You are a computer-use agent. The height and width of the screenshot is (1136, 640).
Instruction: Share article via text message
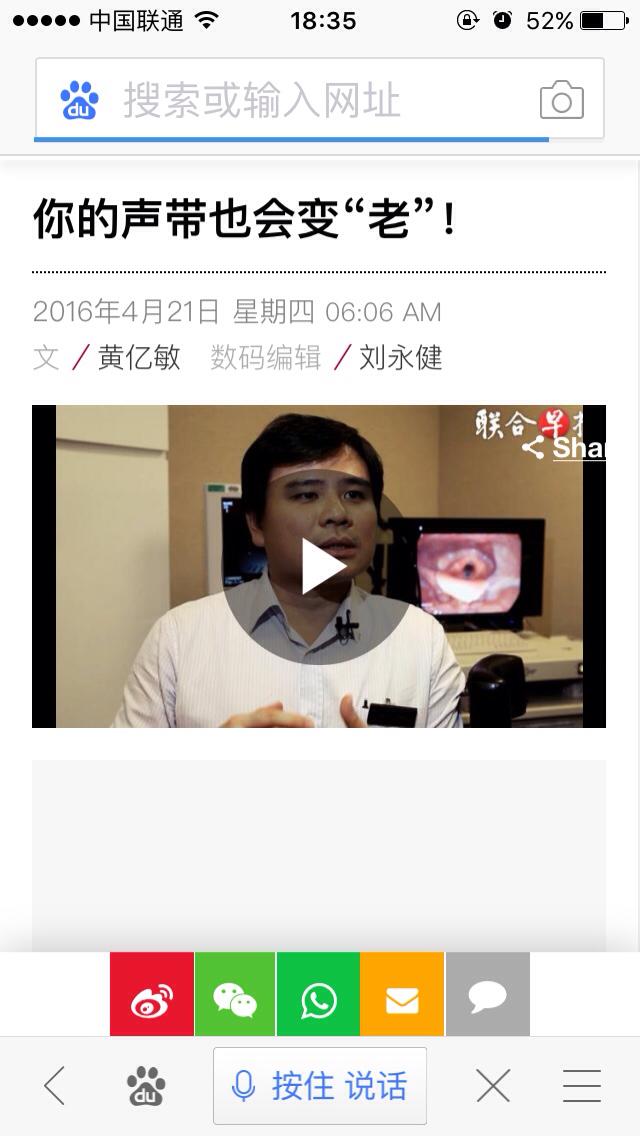(x=487, y=999)
